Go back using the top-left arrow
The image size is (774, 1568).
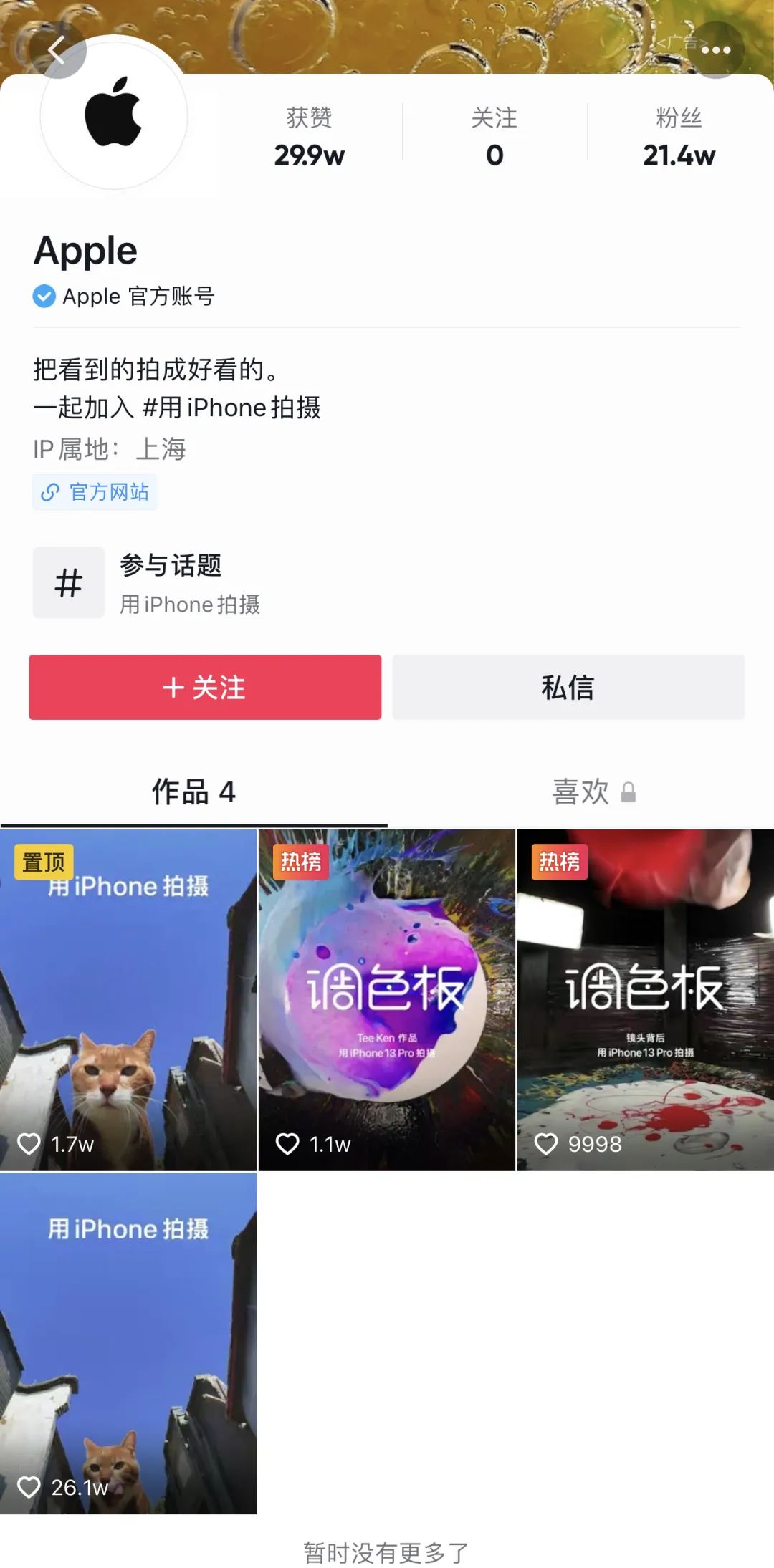click(57, 50)
